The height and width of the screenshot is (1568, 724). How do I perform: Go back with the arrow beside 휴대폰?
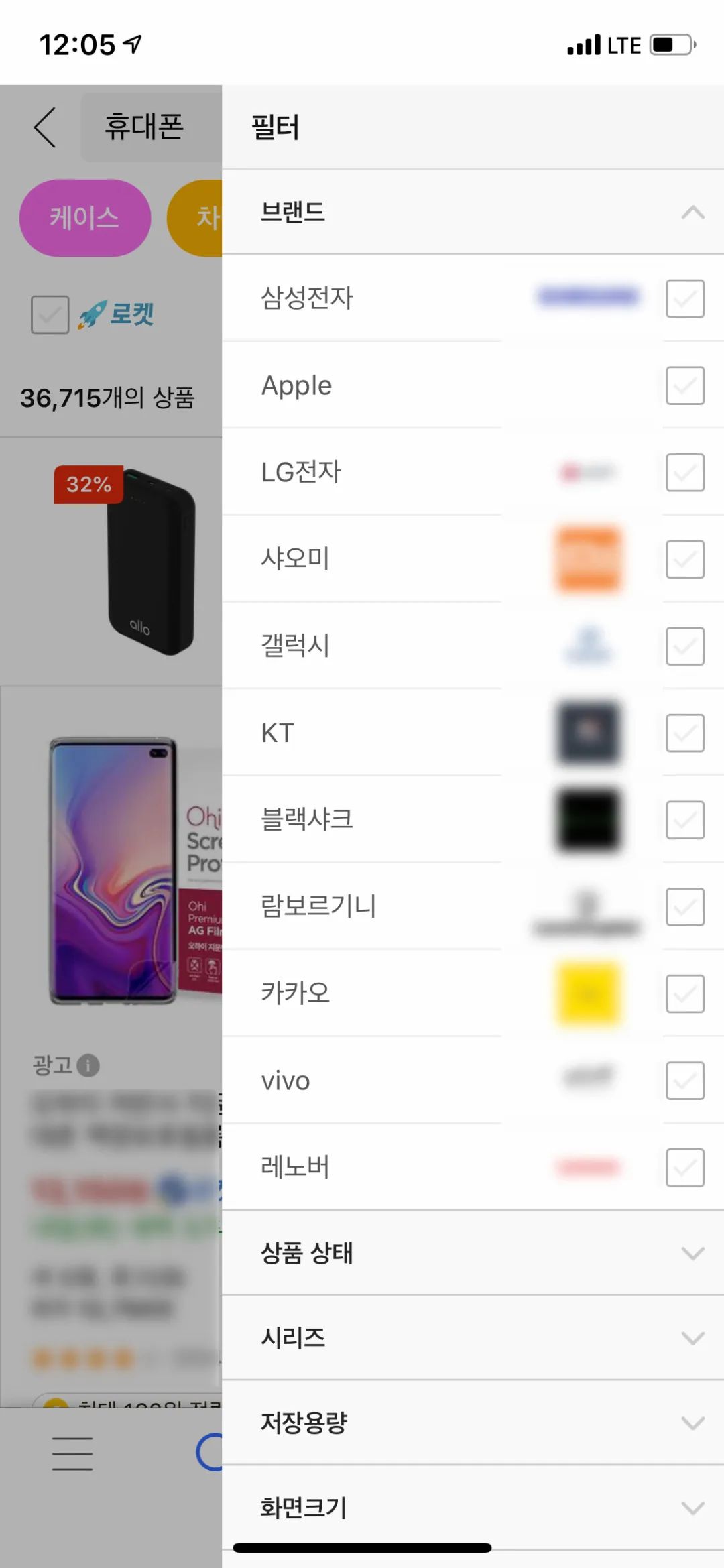coord(45,127)
